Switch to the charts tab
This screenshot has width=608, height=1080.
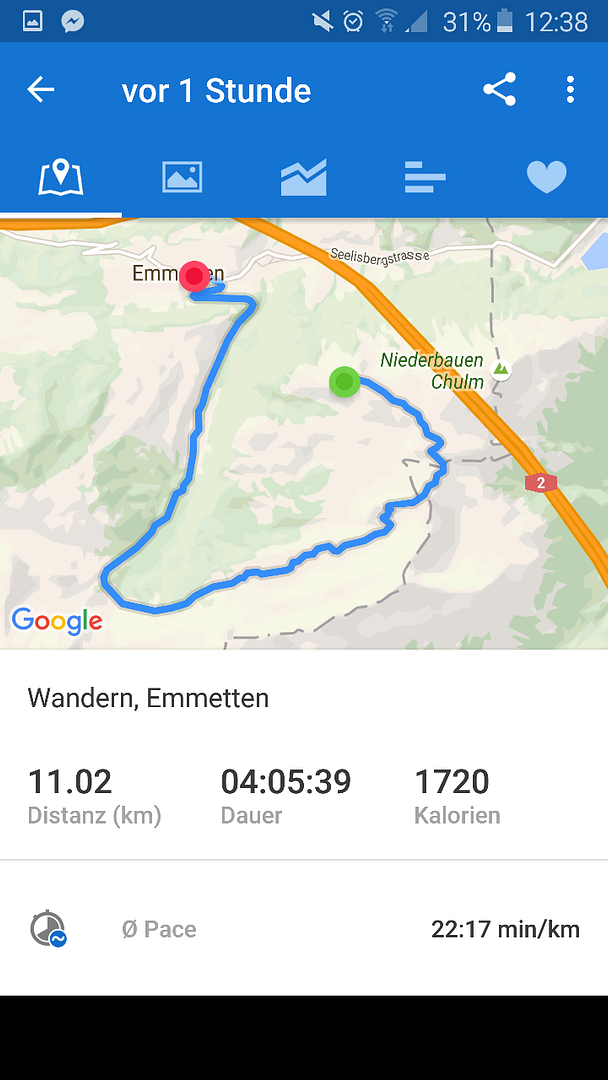pos(303,178)
